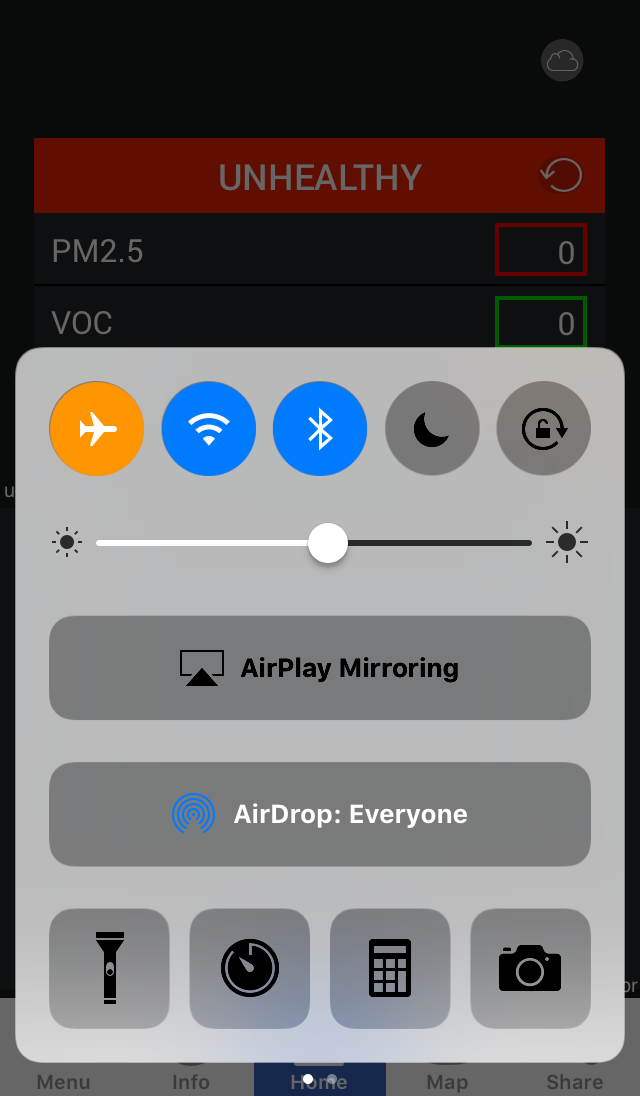Turn off Airplane Mode

coord(96,428)
